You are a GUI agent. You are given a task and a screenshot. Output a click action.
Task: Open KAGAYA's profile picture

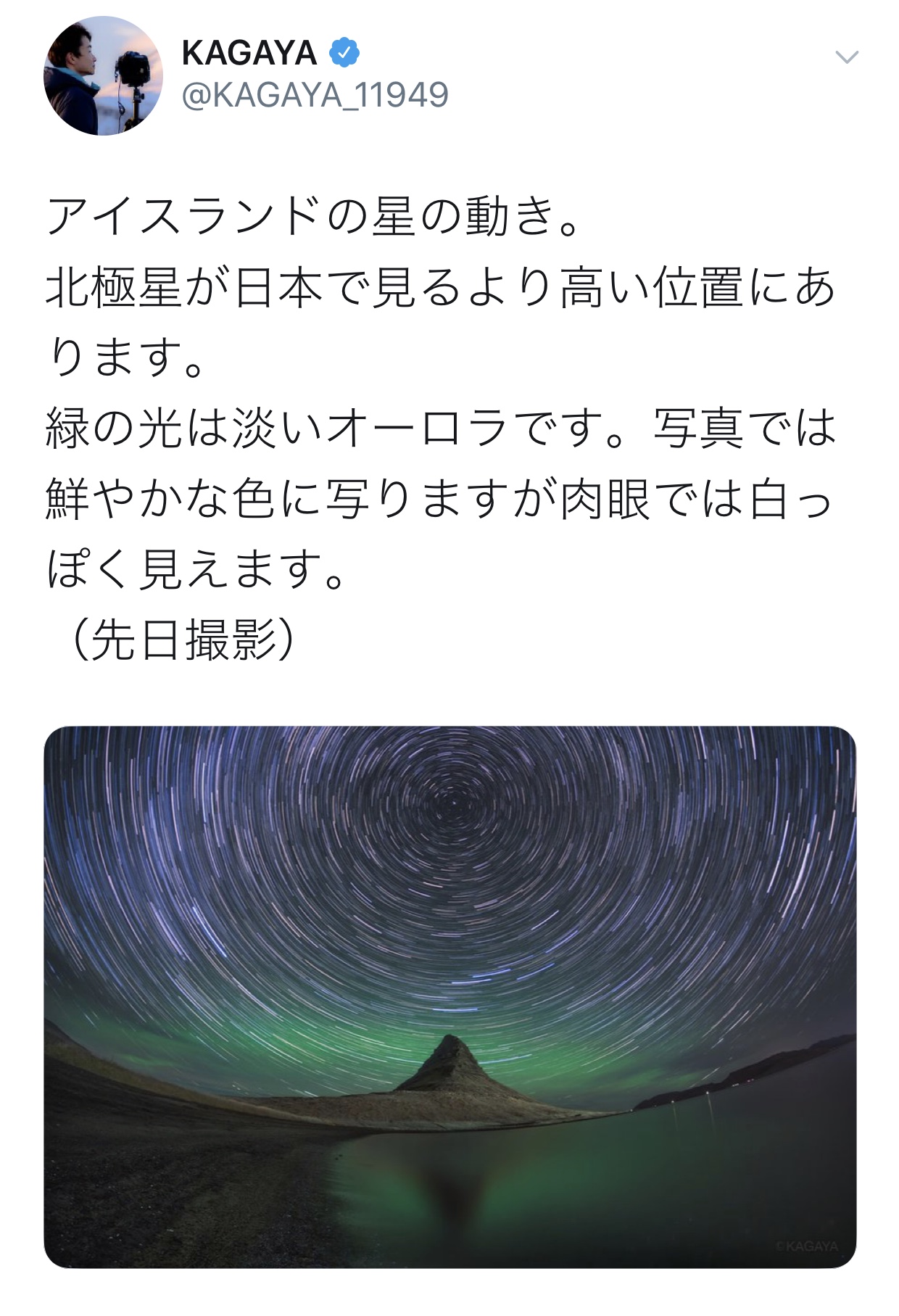click(x=103, y=75)
